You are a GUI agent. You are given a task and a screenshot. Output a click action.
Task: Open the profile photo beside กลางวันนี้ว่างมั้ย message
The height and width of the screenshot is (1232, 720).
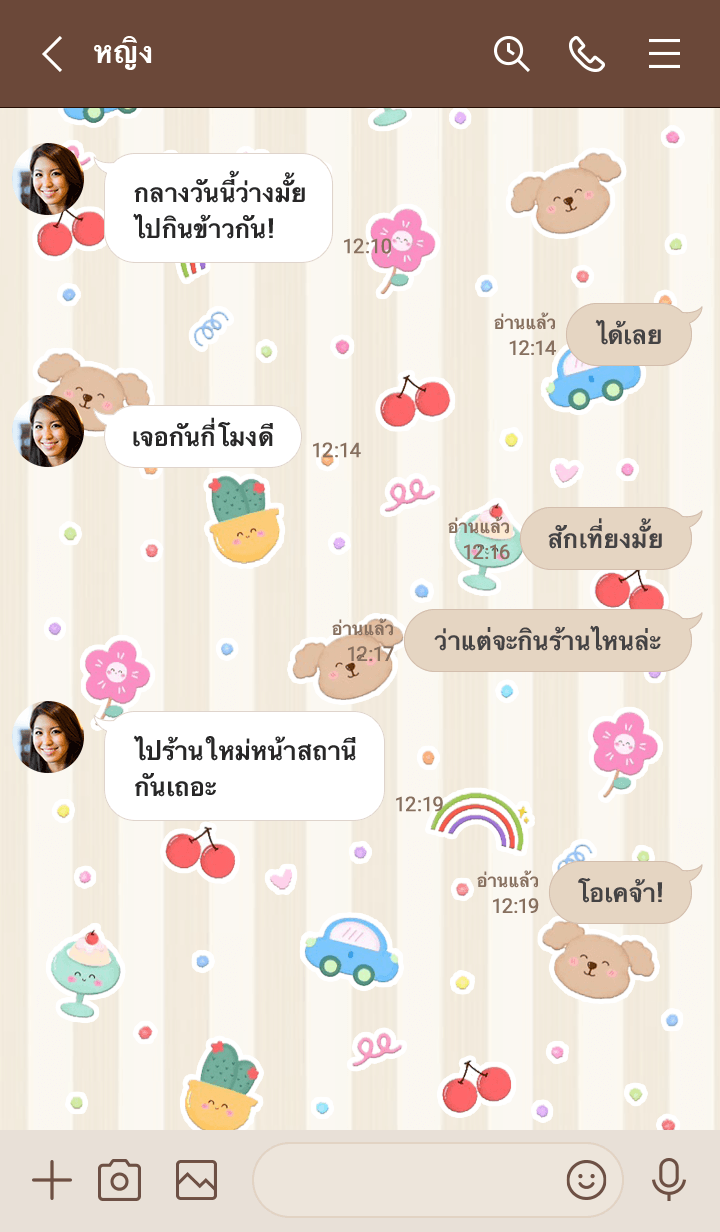[x=49, y=179]
